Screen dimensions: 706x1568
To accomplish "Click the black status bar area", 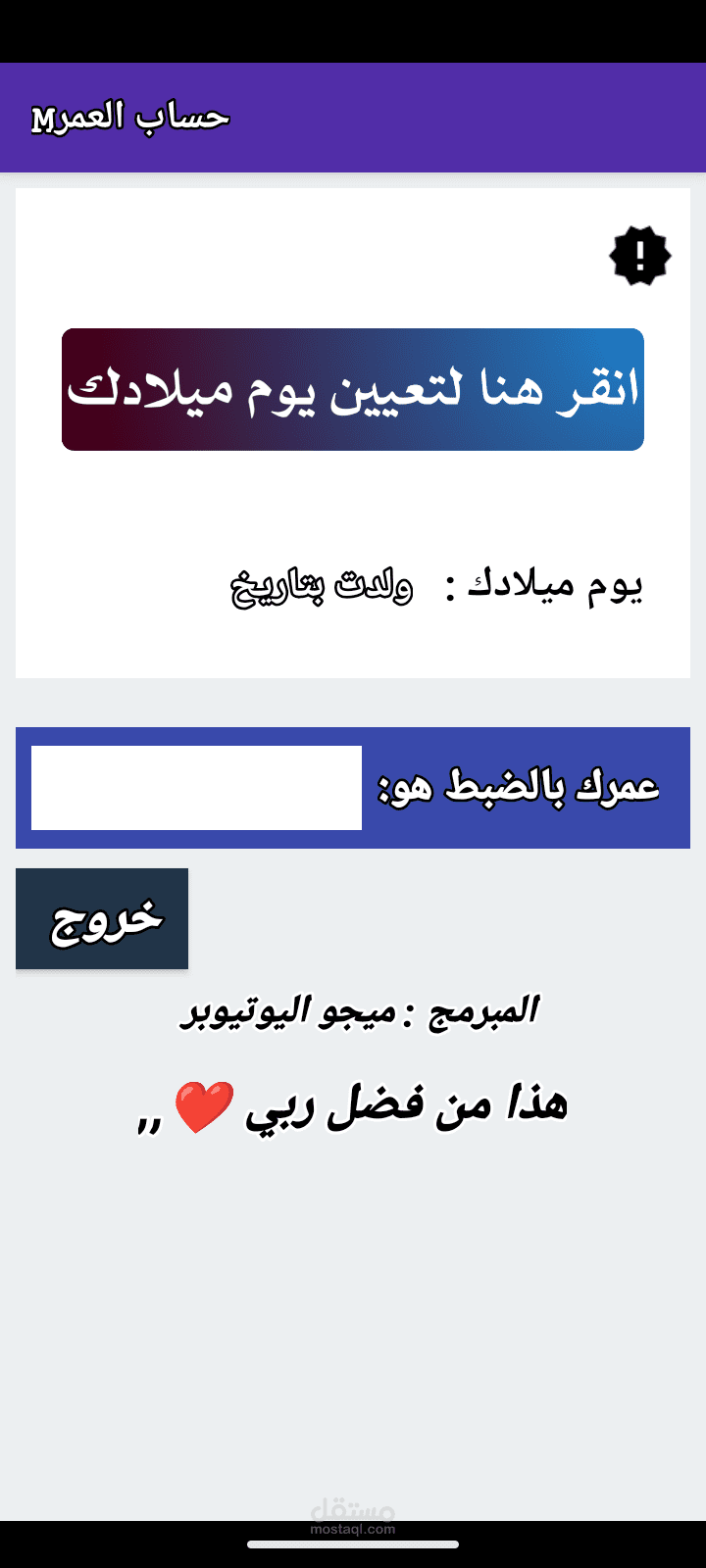I will (x=353, y=29).
